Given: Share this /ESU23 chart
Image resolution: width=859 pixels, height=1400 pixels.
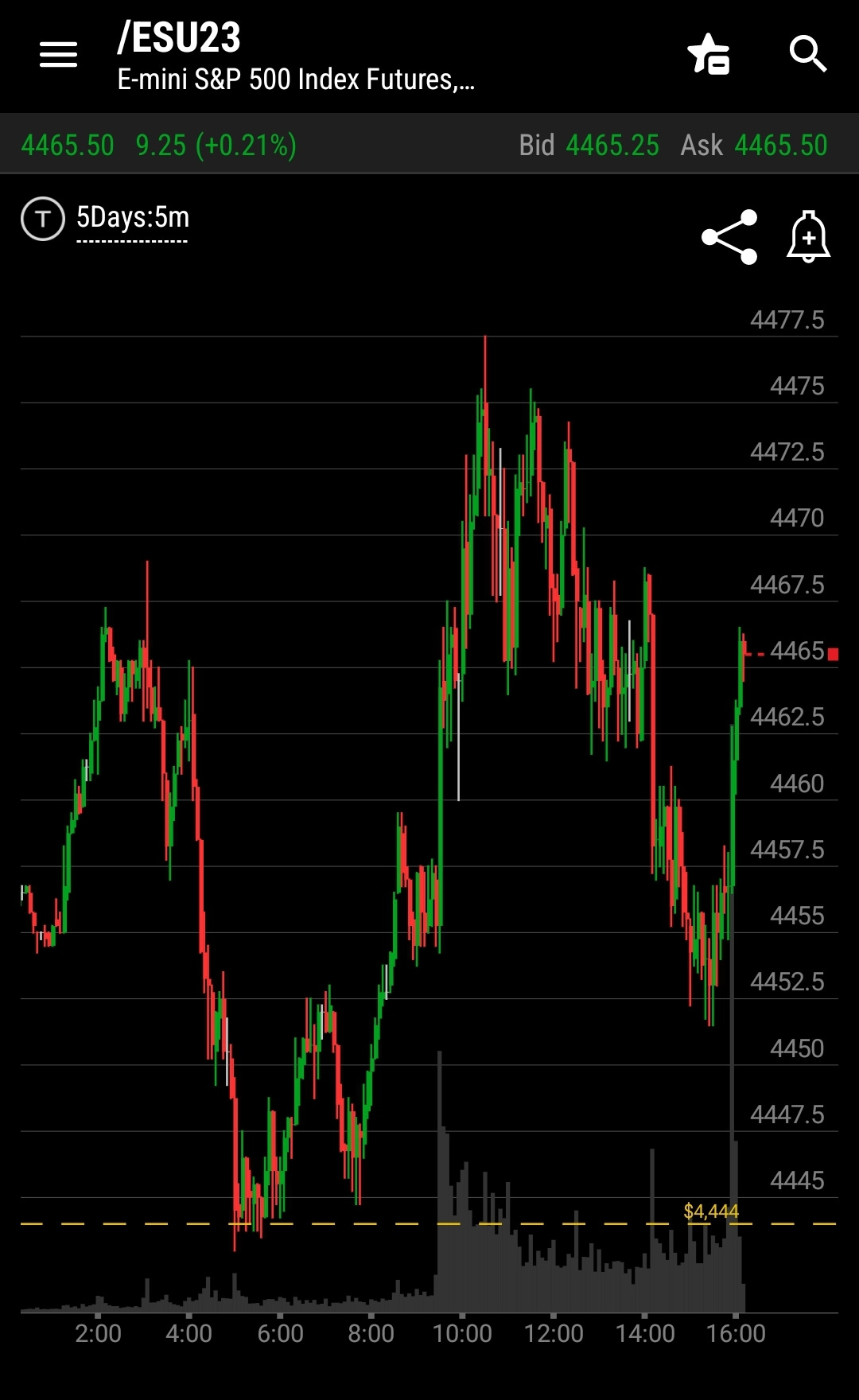Looking at the screenshot, I should pos(729,237).
